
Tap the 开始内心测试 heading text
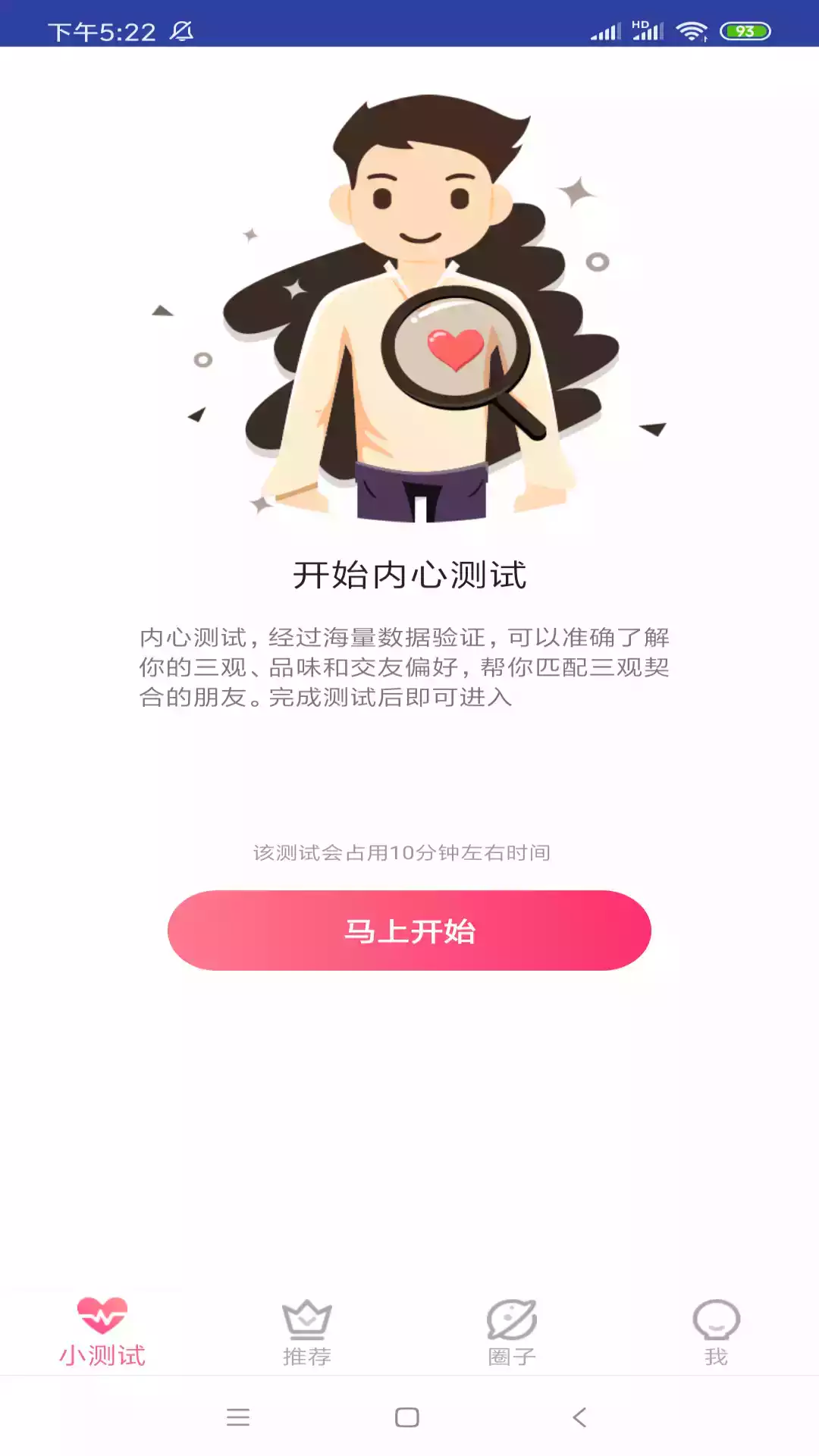pos(409,575)
